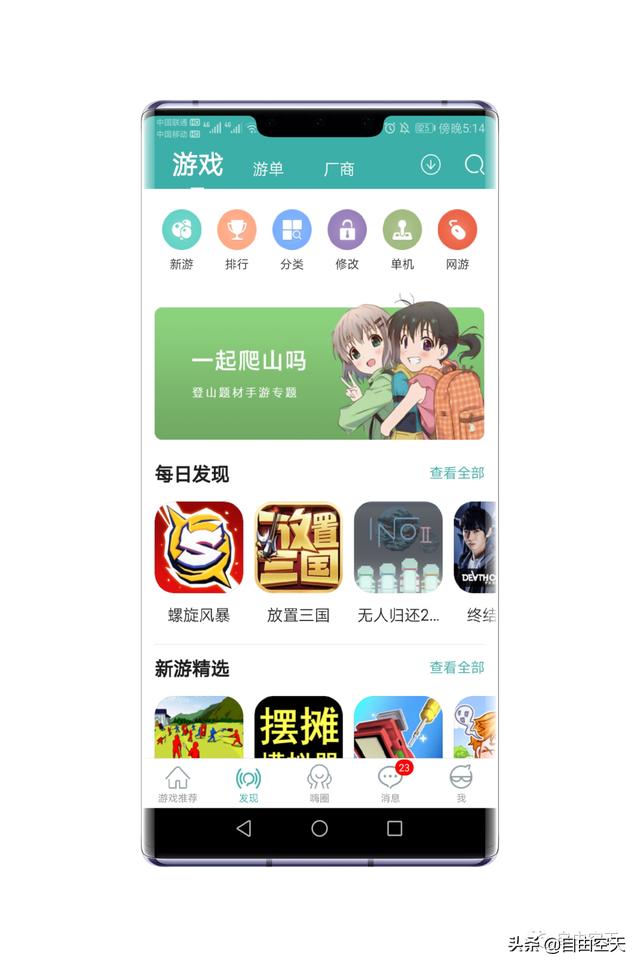View all in 每日发现 section
The height and width of the screenshot is (967, 640).
(456, 473)
